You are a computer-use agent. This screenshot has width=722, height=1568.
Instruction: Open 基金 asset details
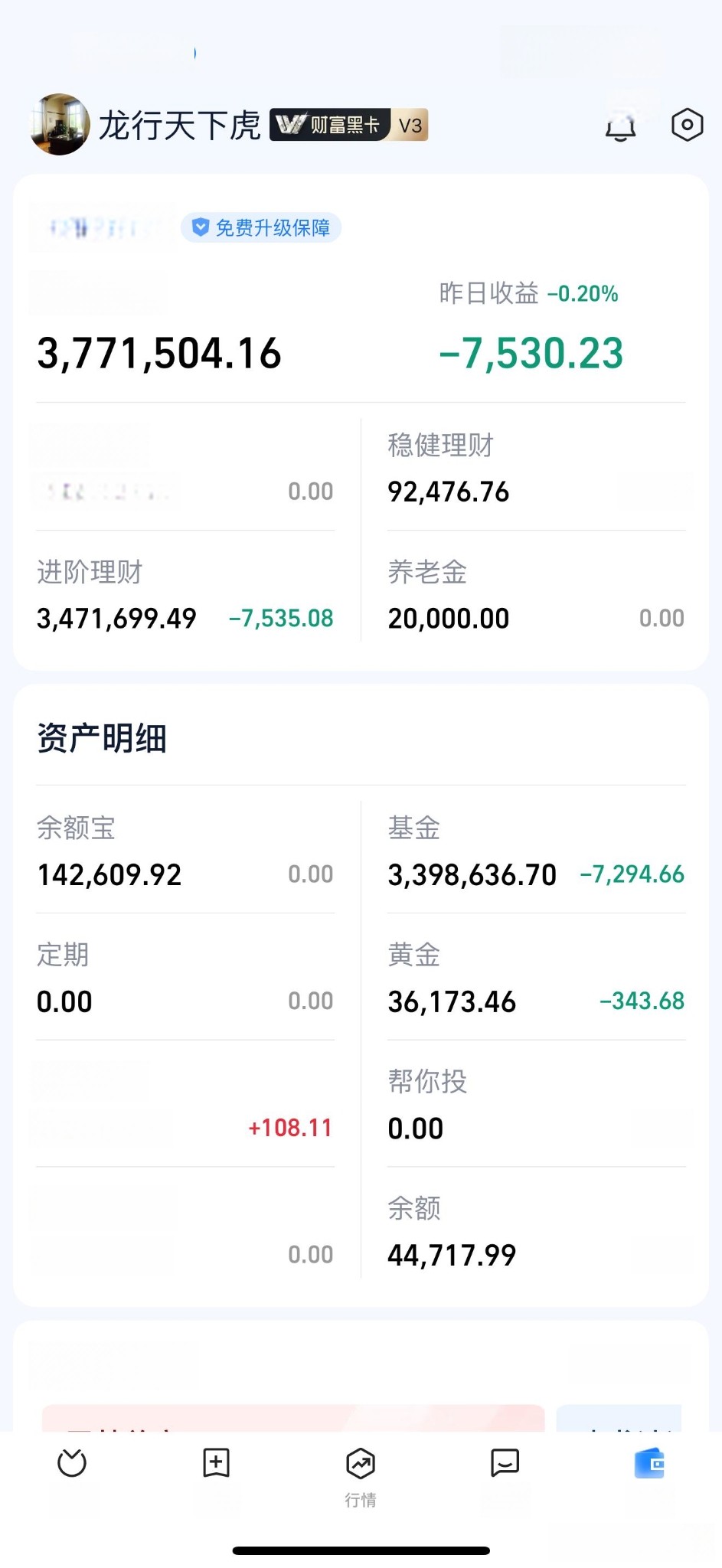coord(535,851)
